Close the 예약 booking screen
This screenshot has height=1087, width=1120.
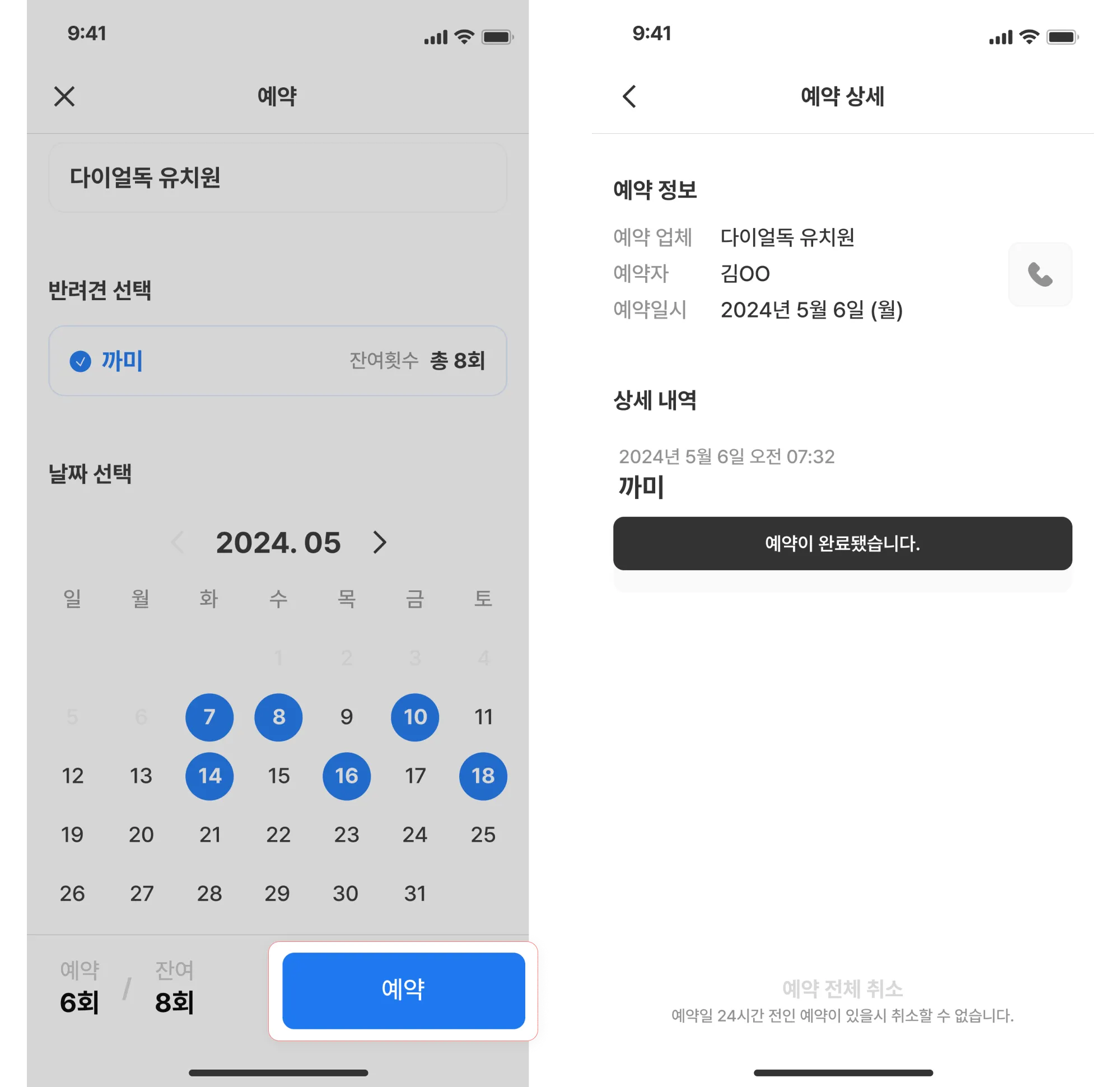(64, 96)
